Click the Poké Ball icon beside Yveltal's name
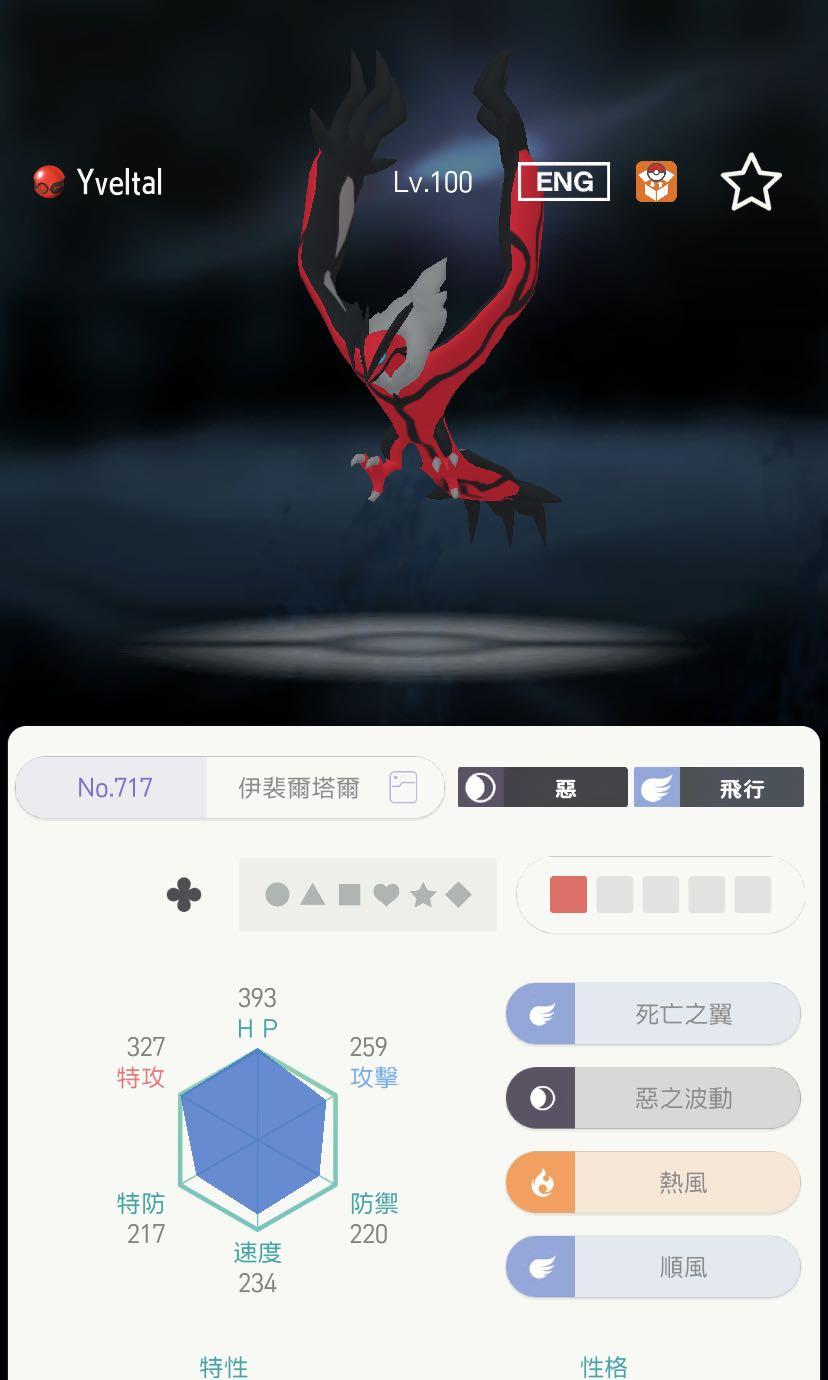828x1380 pixels. (47, 182)
